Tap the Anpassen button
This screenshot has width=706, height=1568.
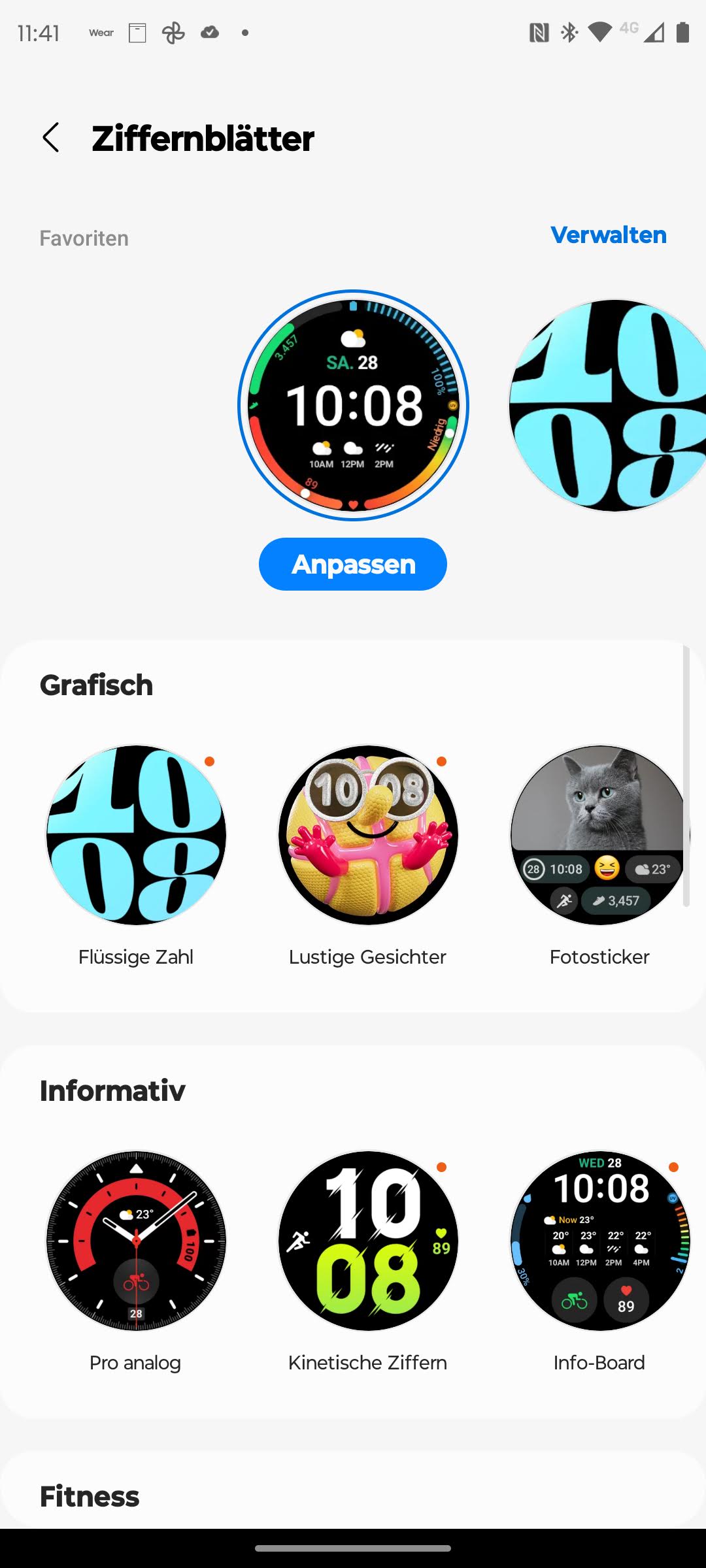point(353,564)
